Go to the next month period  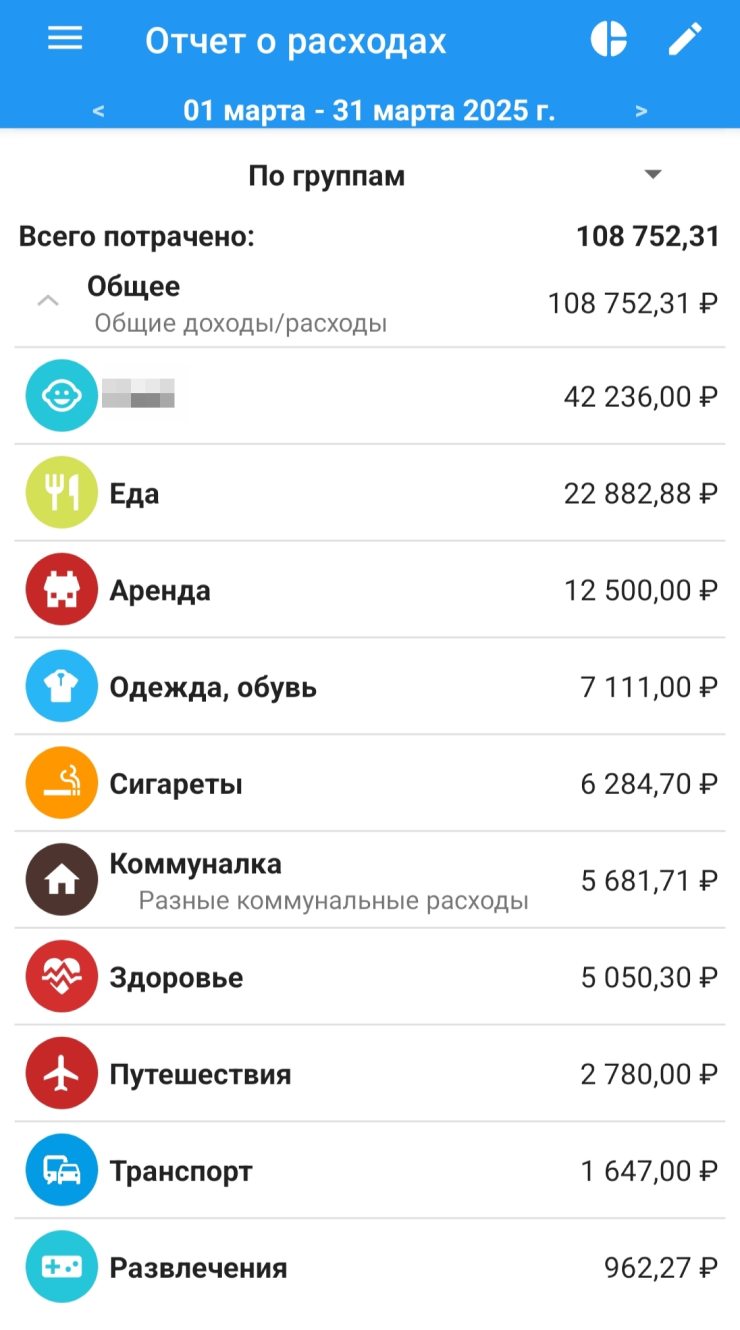coord(641,111)
